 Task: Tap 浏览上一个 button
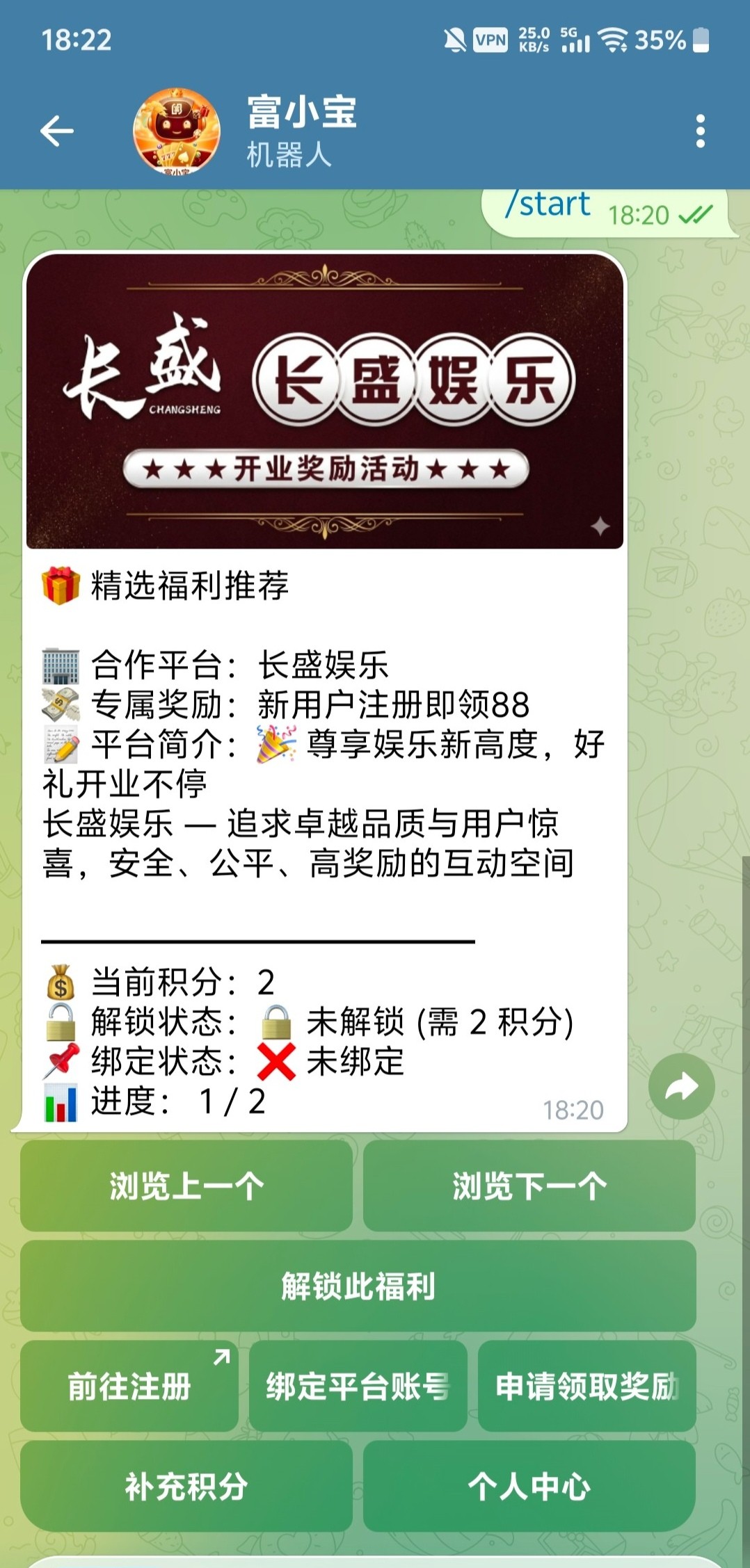click(186, 1185)
